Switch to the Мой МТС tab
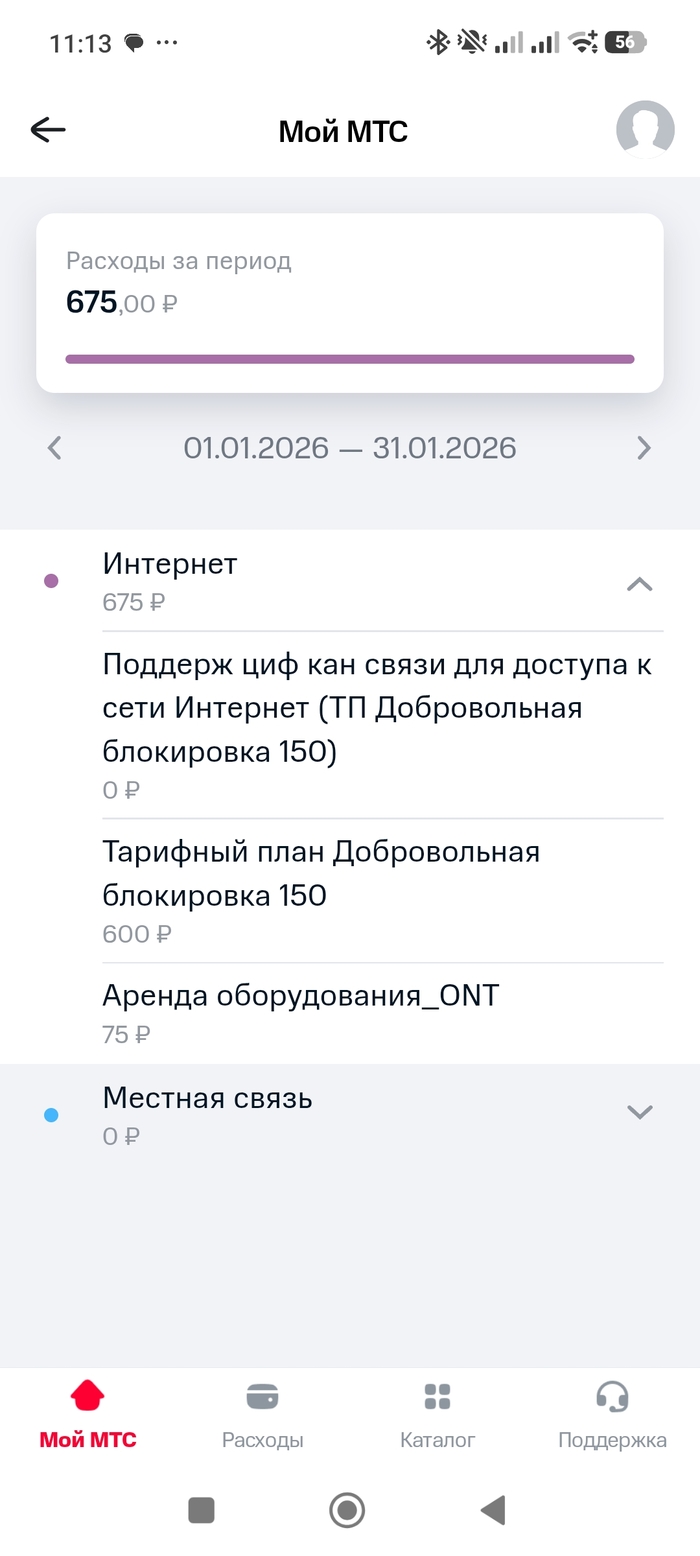This screenshot has width=700, height=1556. [88, 1413]
